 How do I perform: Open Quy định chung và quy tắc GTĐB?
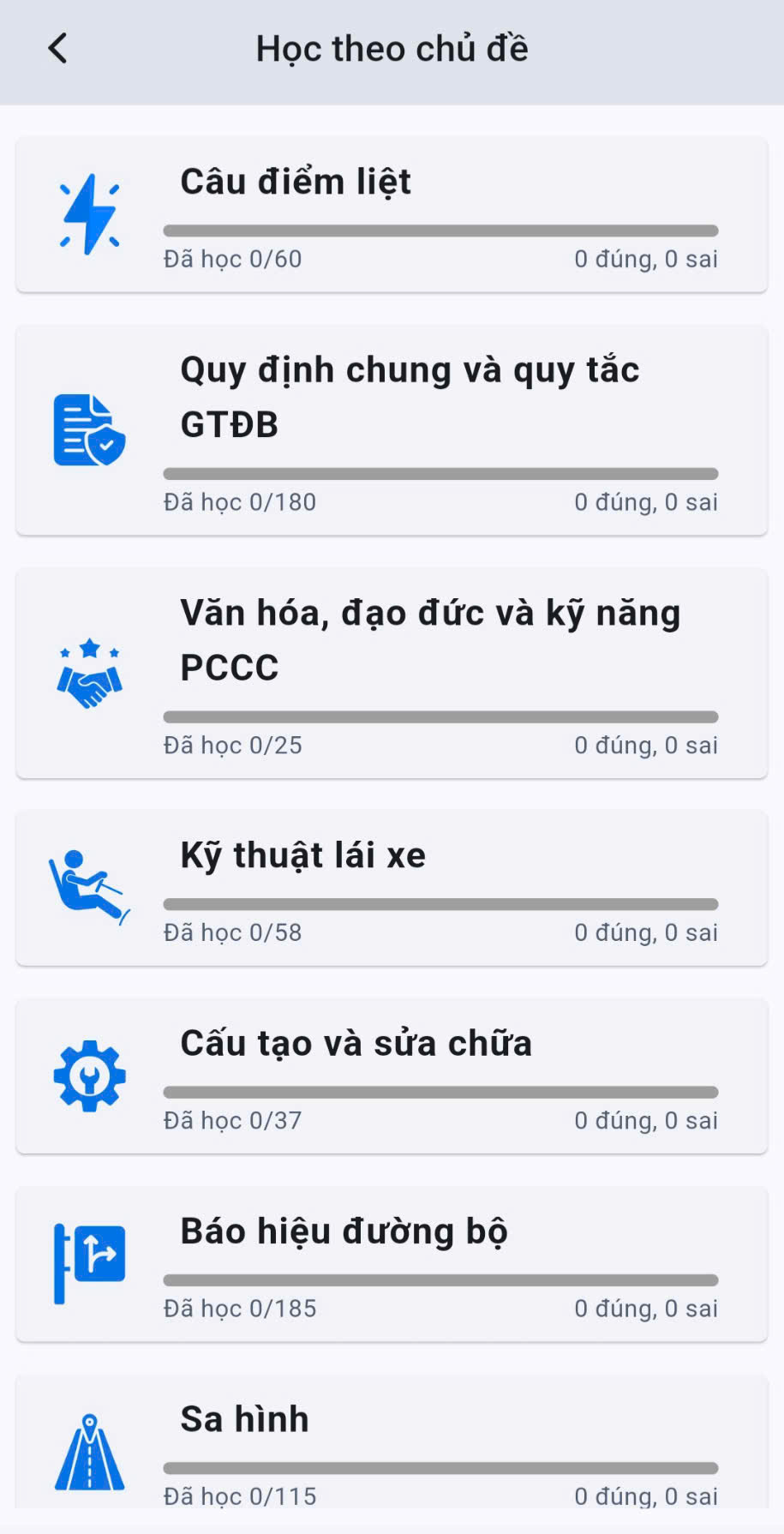[x=392, y=430]
